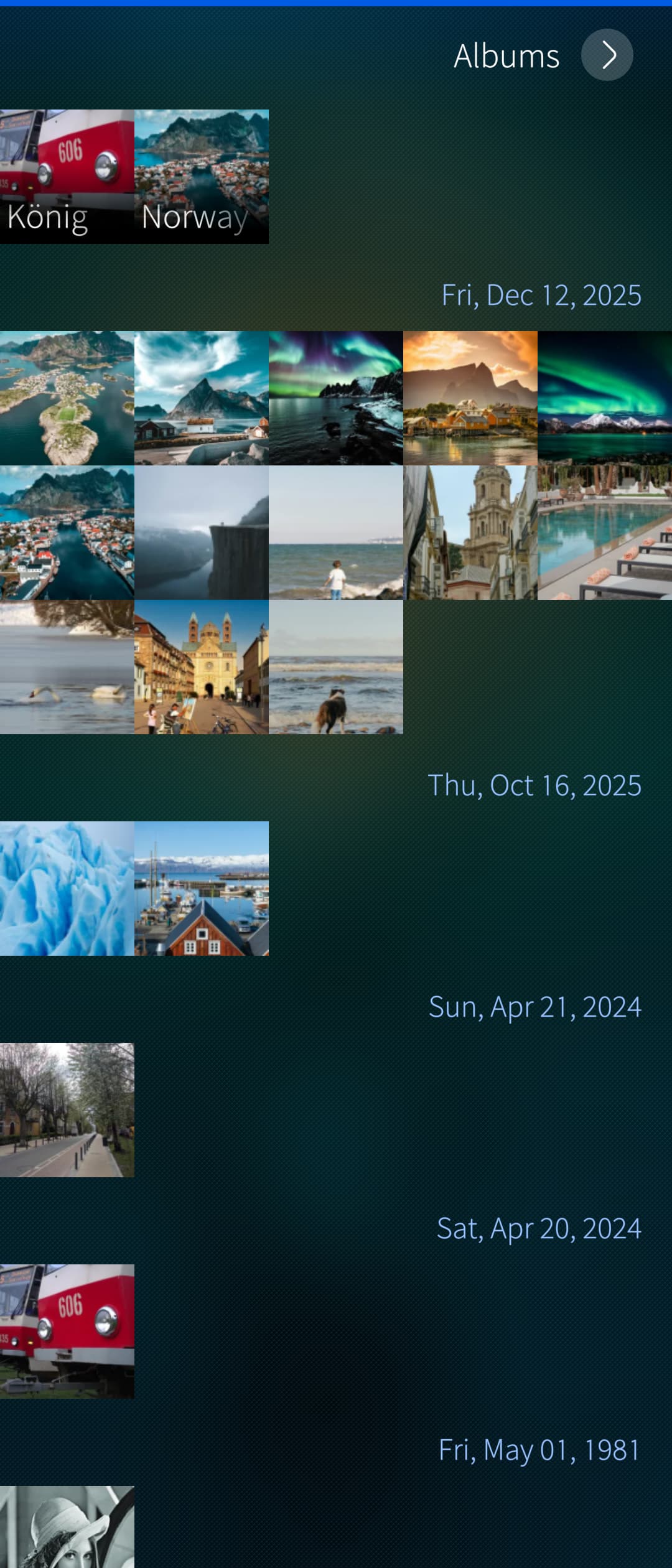Open the purple-green aurora over rocky shore
672x1568 pixels.
coord(335,398)
